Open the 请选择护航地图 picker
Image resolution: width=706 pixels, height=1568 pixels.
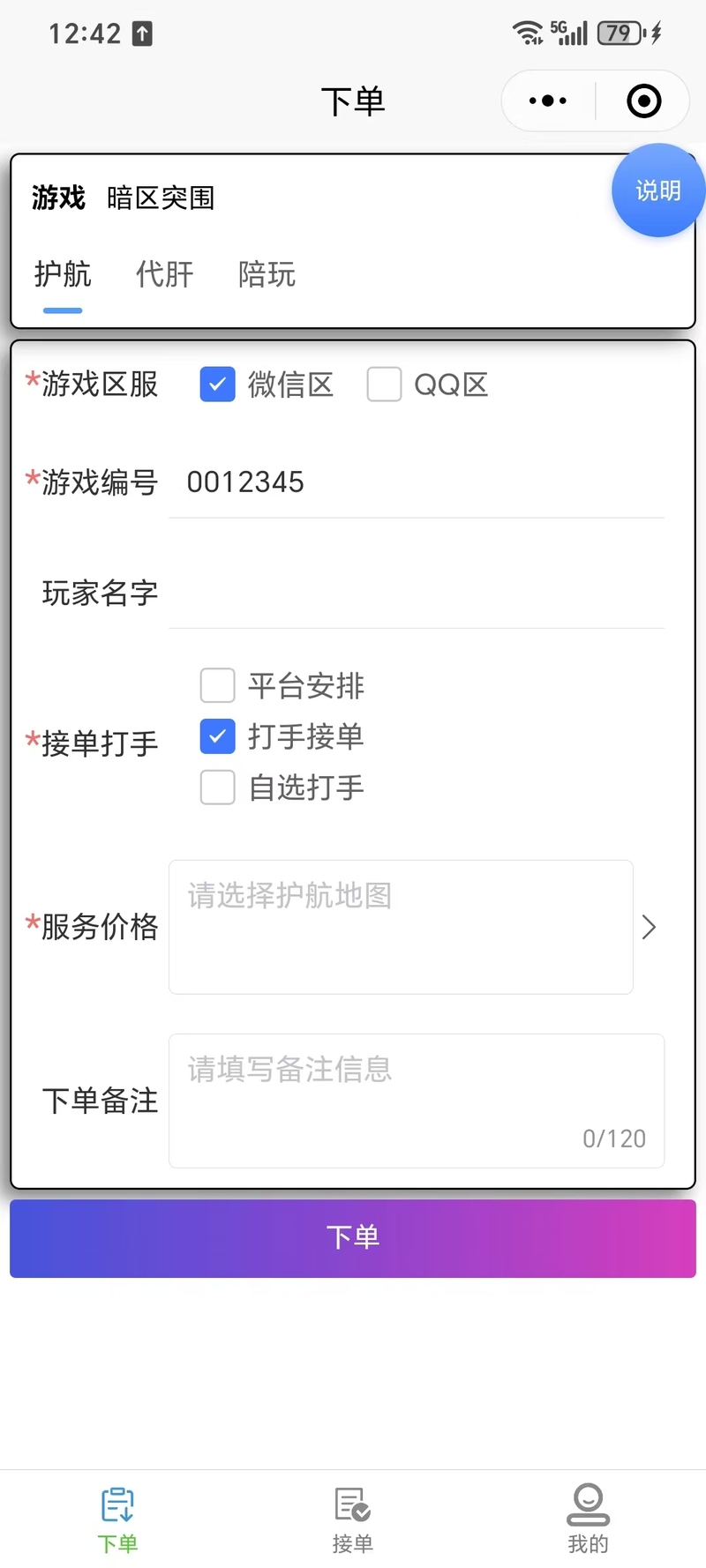tap(401, 927)
